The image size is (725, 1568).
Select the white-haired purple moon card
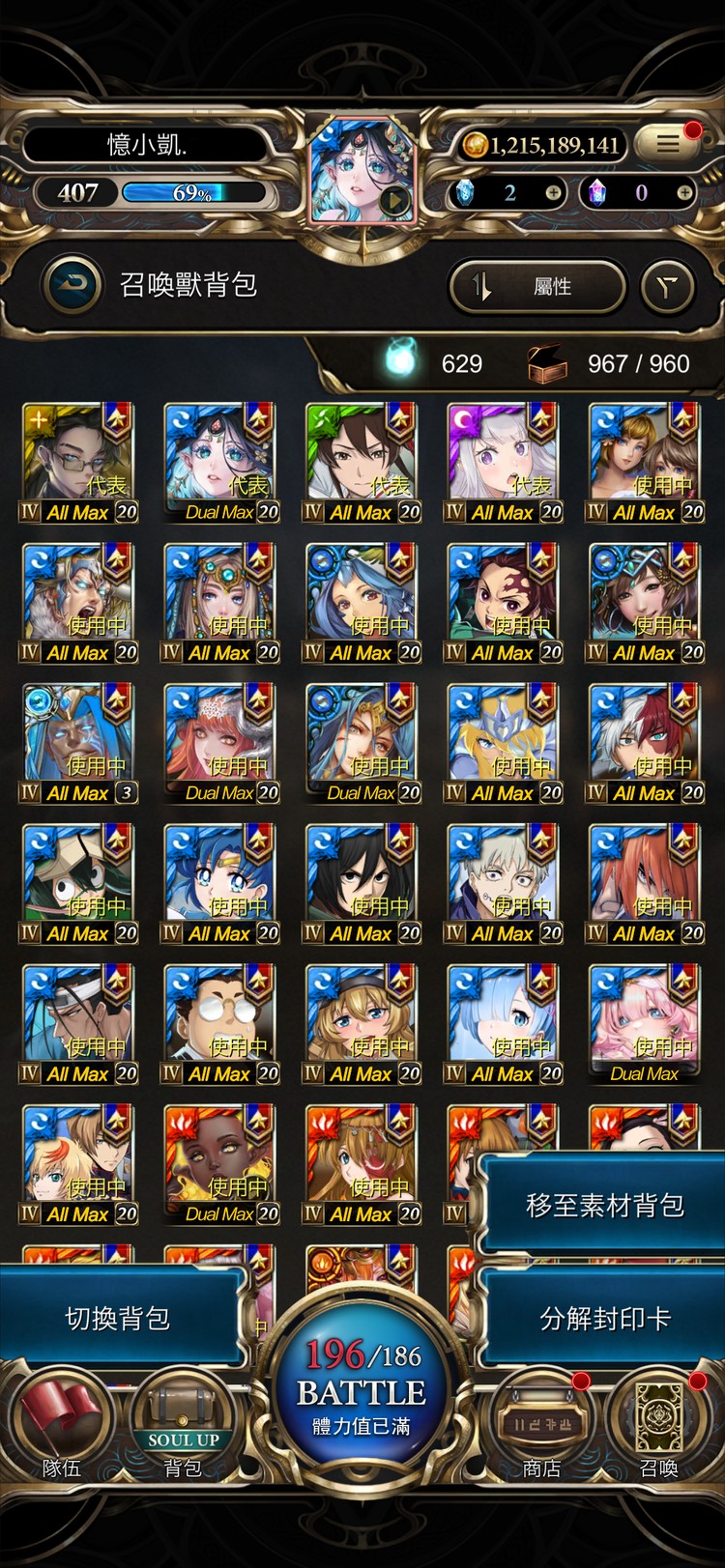(503, 462)
